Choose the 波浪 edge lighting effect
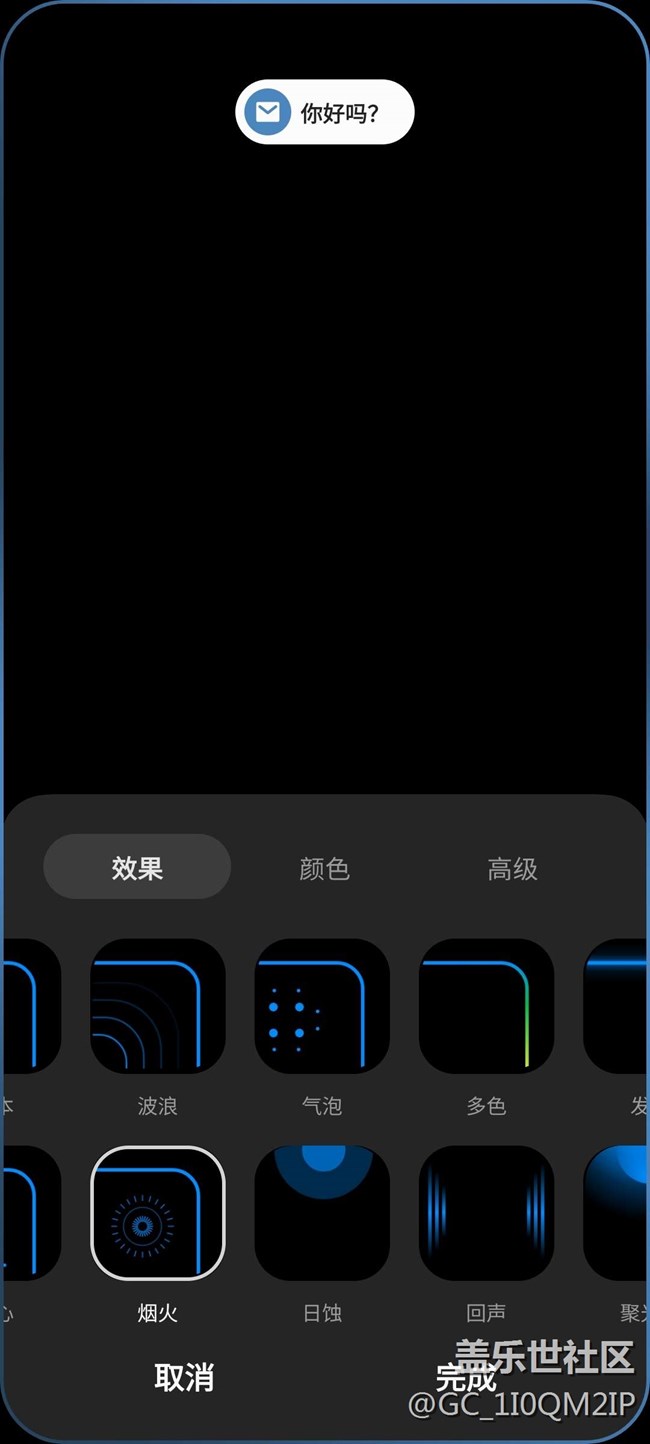The height and width of the screenshot is (1444, 650). pyautogui.click(x=158, y=1006)
